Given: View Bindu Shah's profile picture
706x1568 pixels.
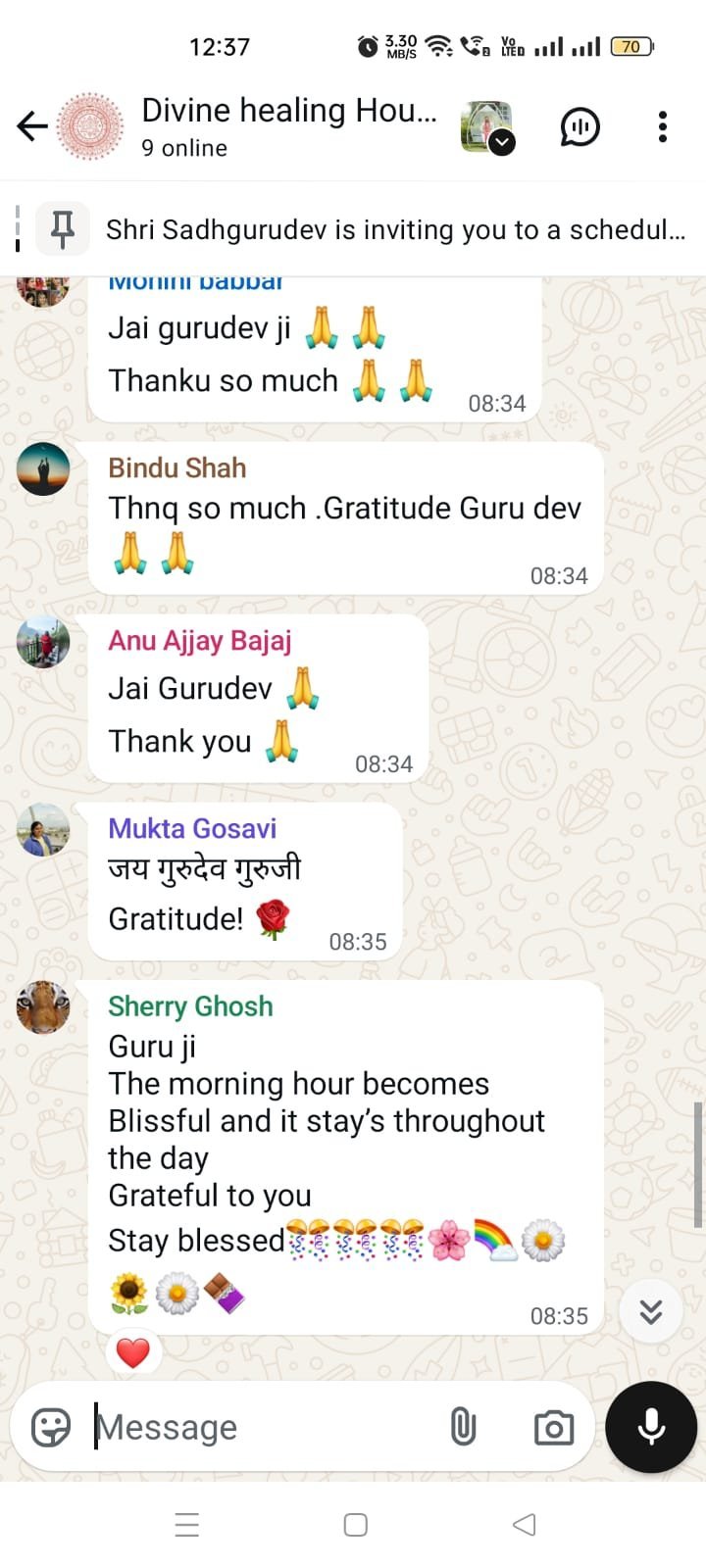Looking at the screenshot, I should coord(43,468).
